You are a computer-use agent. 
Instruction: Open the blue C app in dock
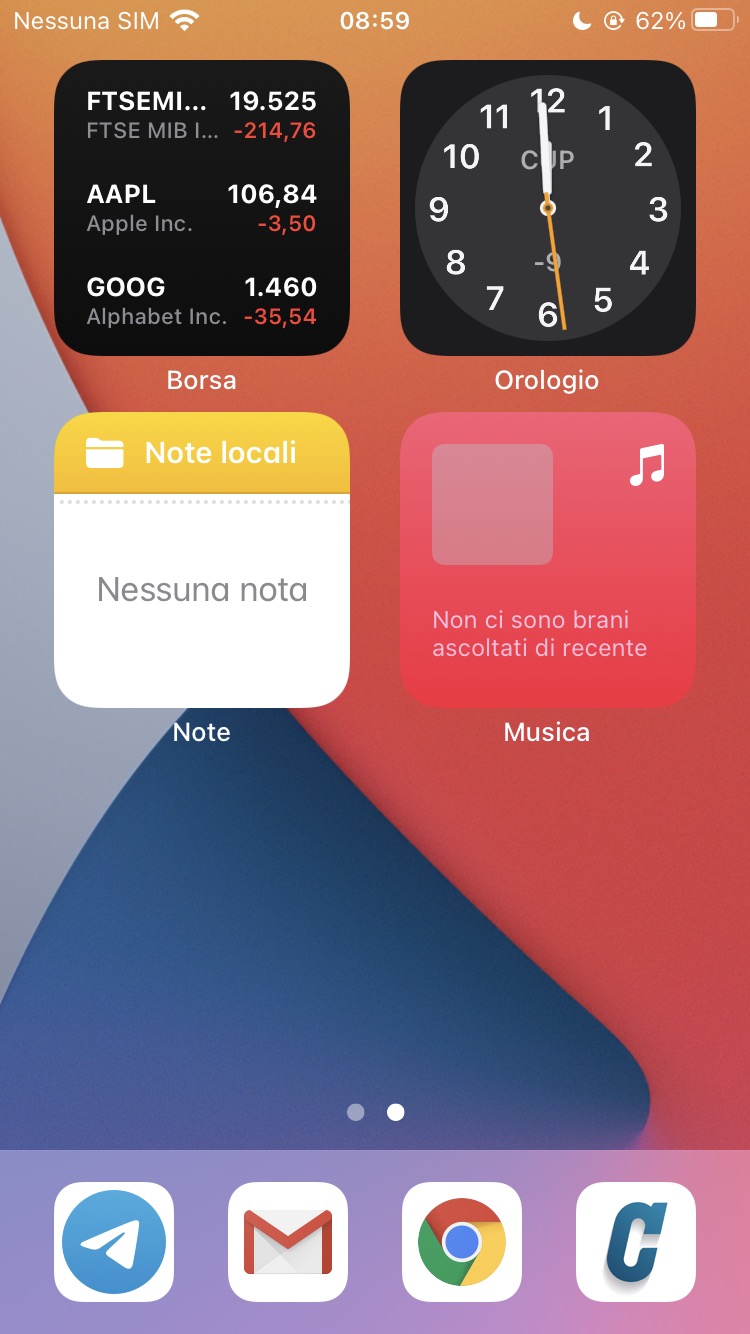tap(636, 1242)
